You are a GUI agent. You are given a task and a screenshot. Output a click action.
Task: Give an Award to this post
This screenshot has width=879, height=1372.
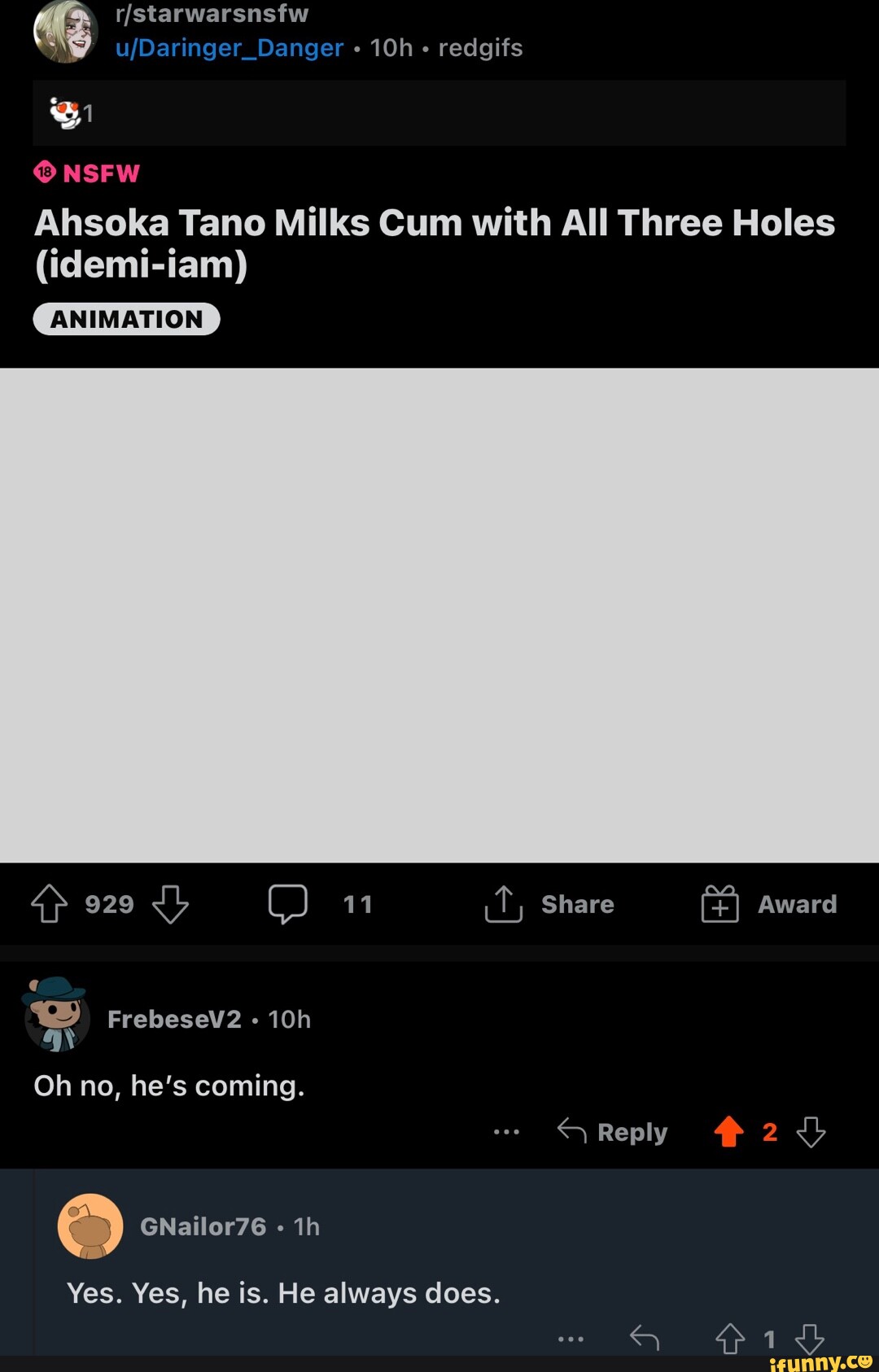click(769, 904)
